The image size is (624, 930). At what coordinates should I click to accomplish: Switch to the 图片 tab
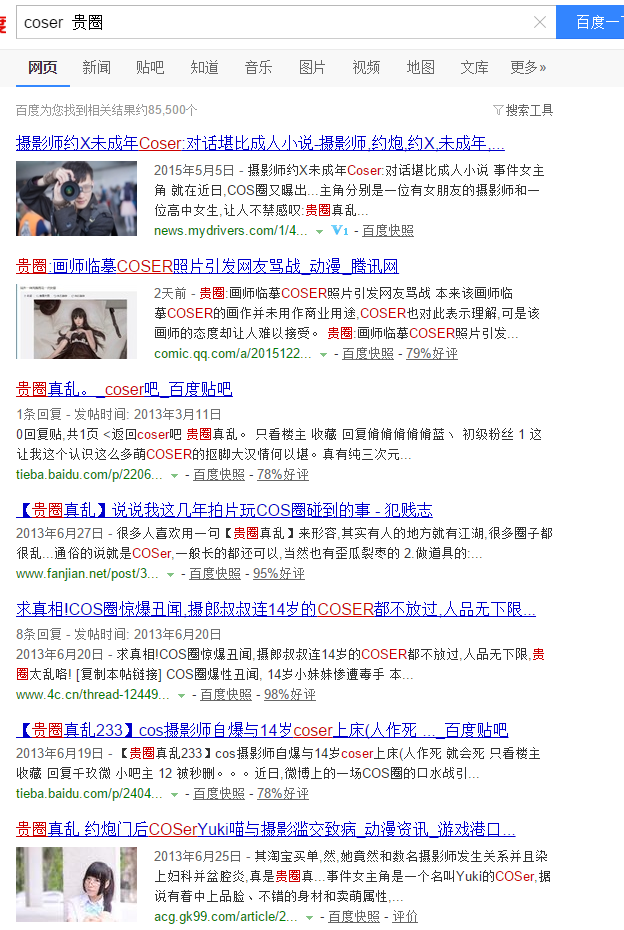[312, 67]
